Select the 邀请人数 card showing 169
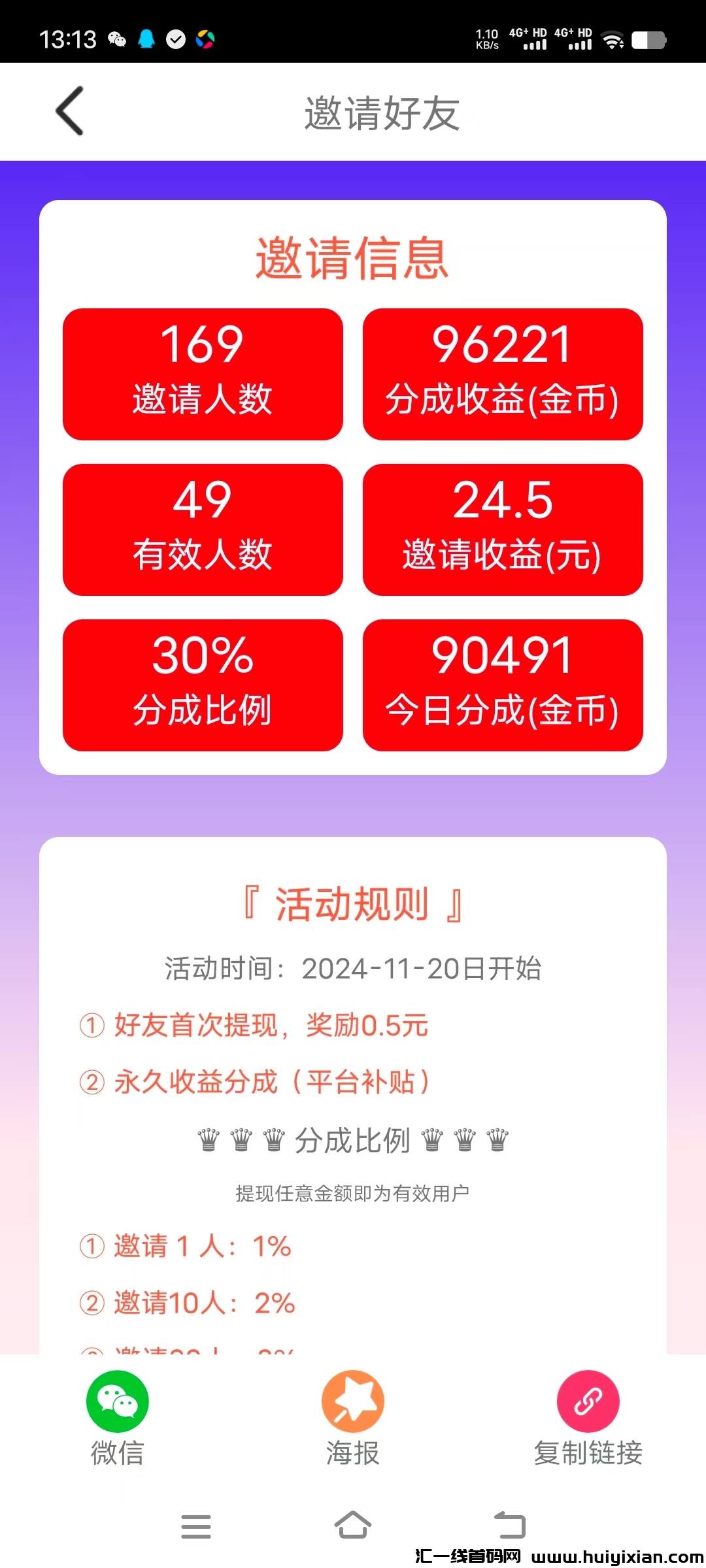 (203, 372)
